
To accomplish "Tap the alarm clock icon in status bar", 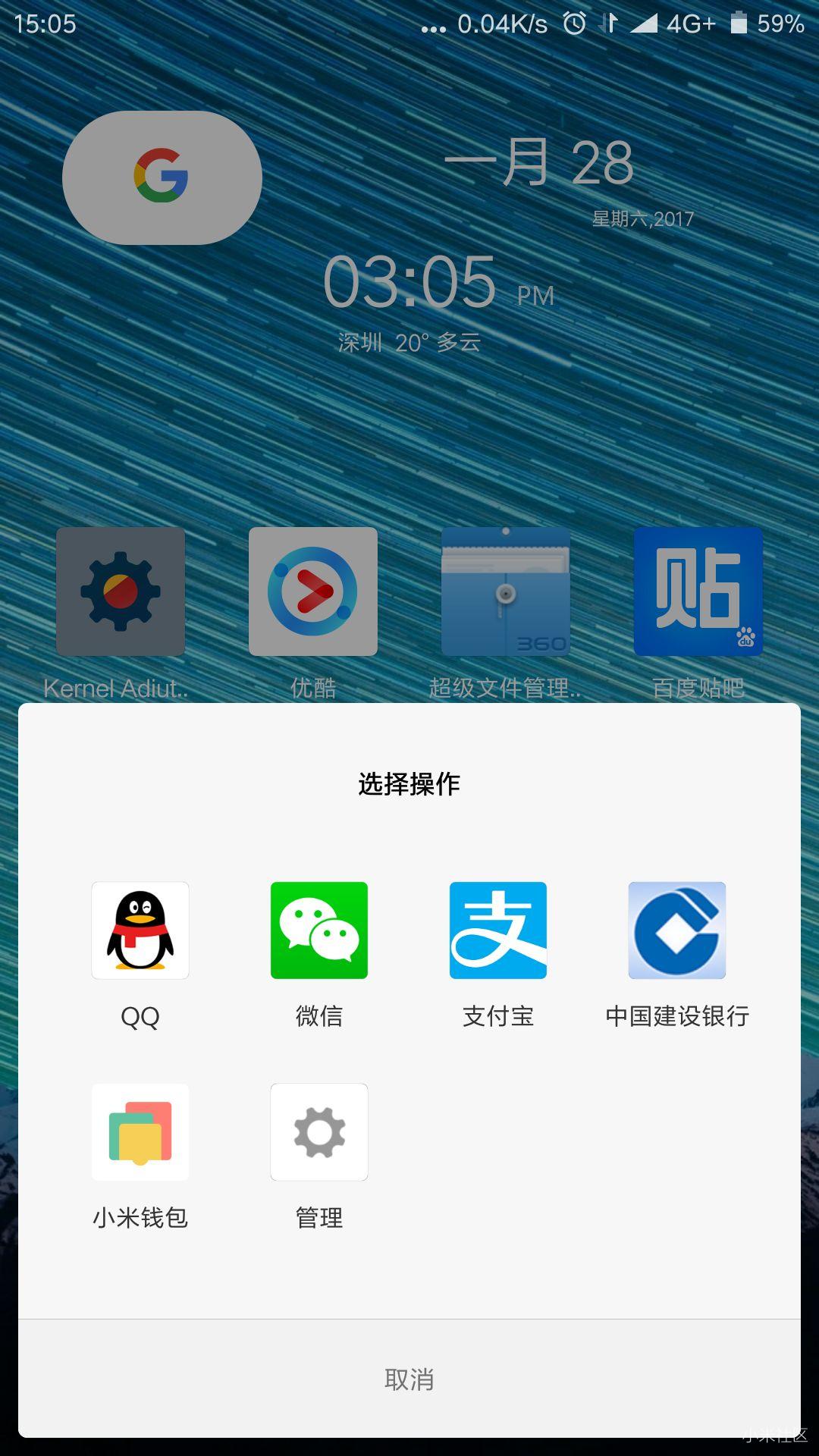I will click(574, 23).
